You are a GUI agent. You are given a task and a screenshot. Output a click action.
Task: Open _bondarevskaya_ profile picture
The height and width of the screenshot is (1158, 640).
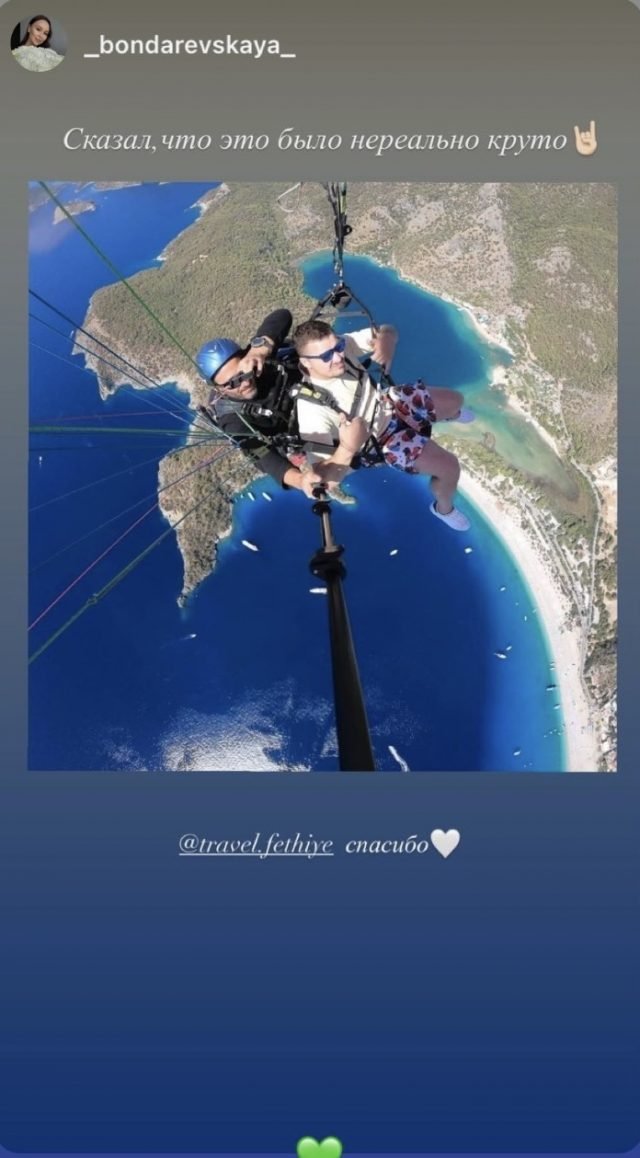click(38, 44)
